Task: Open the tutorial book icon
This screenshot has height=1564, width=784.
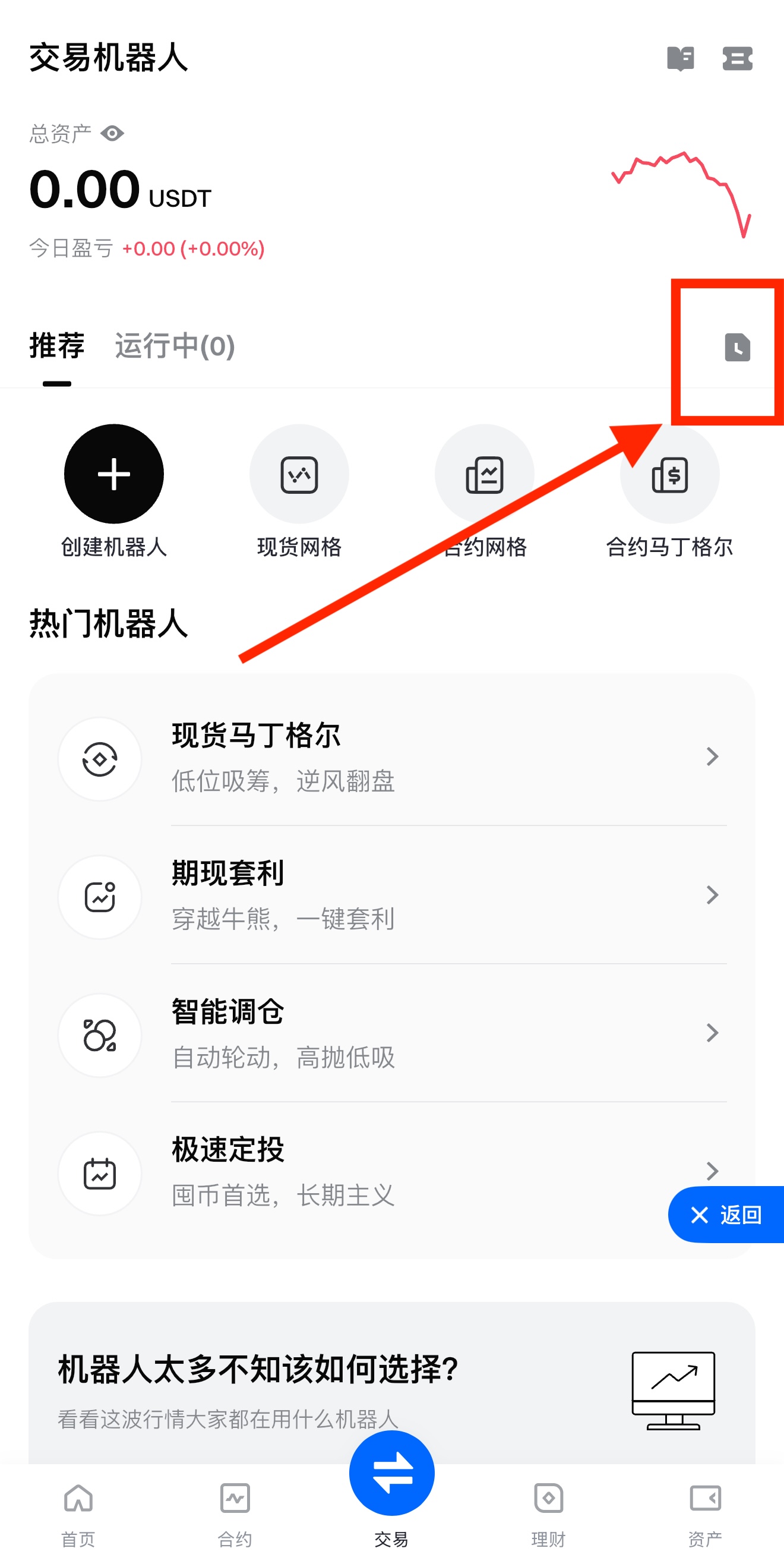Action: 680,59
